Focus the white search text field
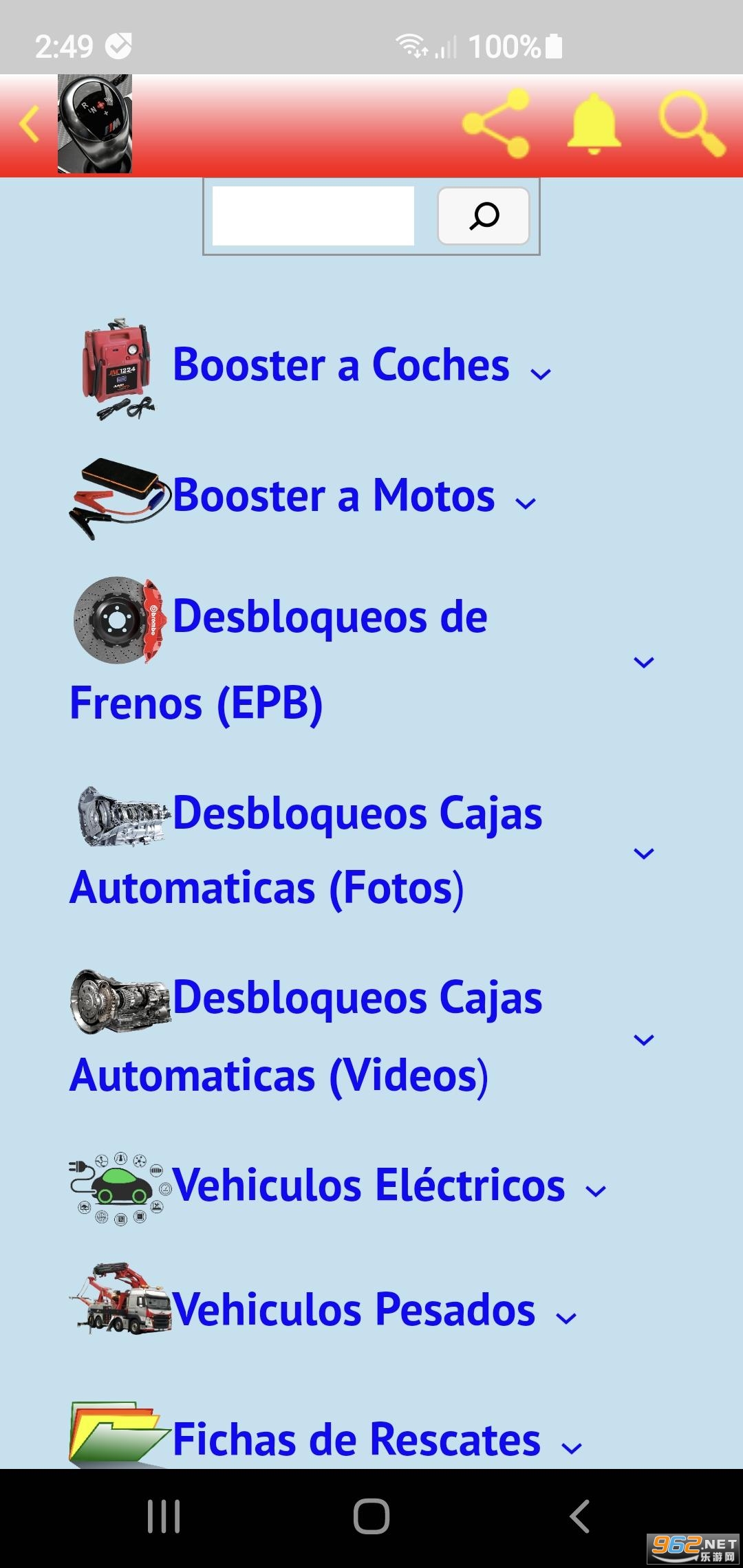743x1568 pixels. pyautogui.click(x=313, y=216)
